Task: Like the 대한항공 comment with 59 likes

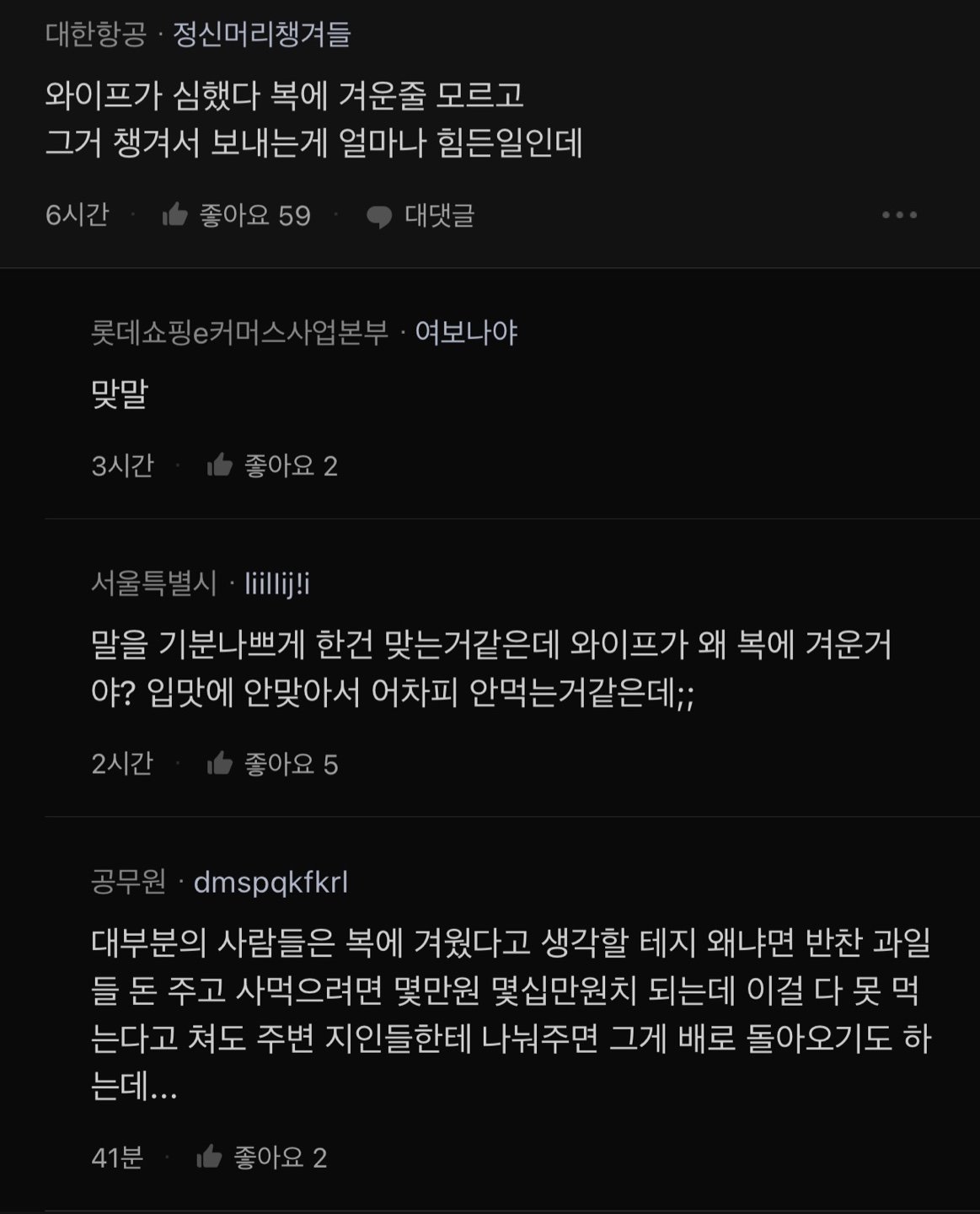Action: pos(175,215)
